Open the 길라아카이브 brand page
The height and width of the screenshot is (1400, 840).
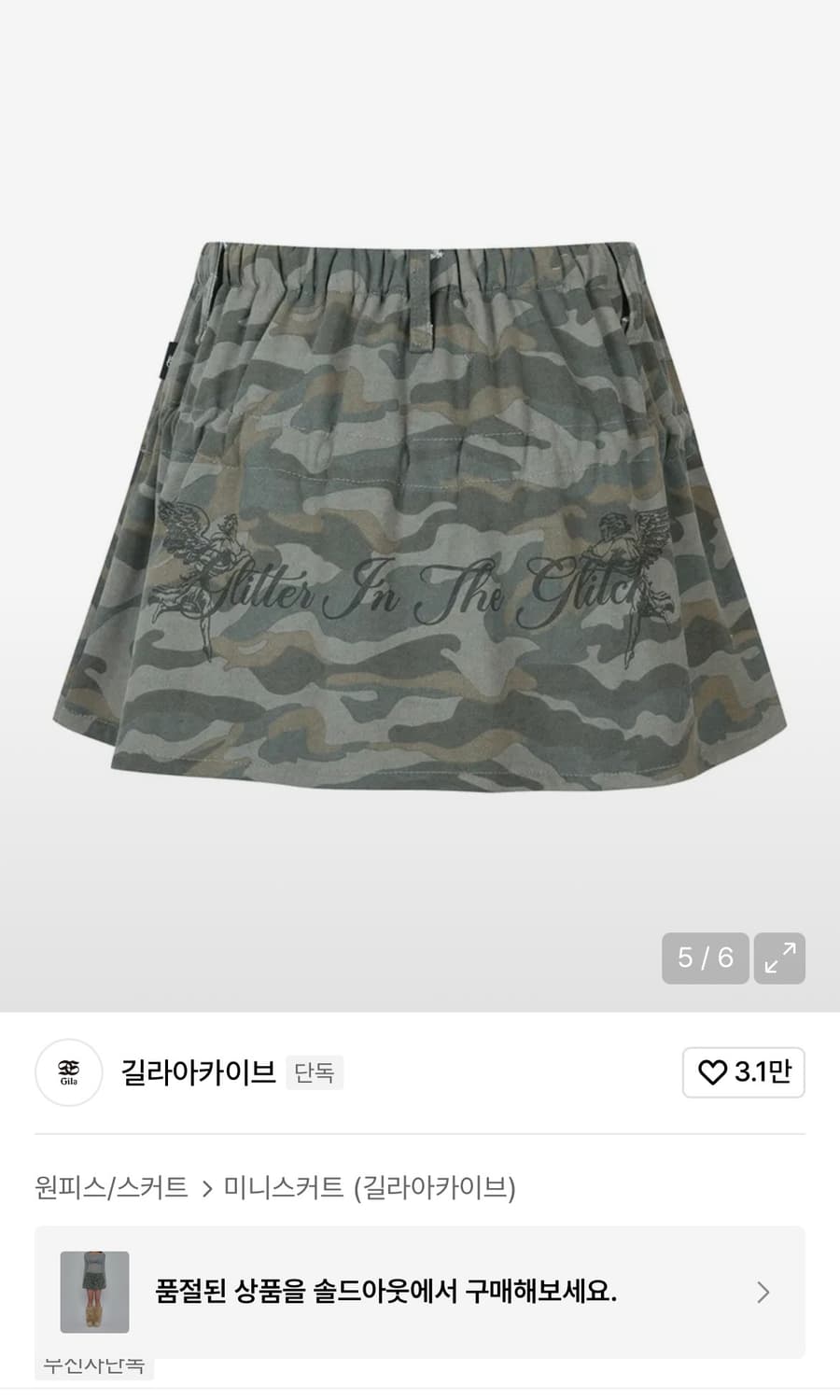(196, 1072)
